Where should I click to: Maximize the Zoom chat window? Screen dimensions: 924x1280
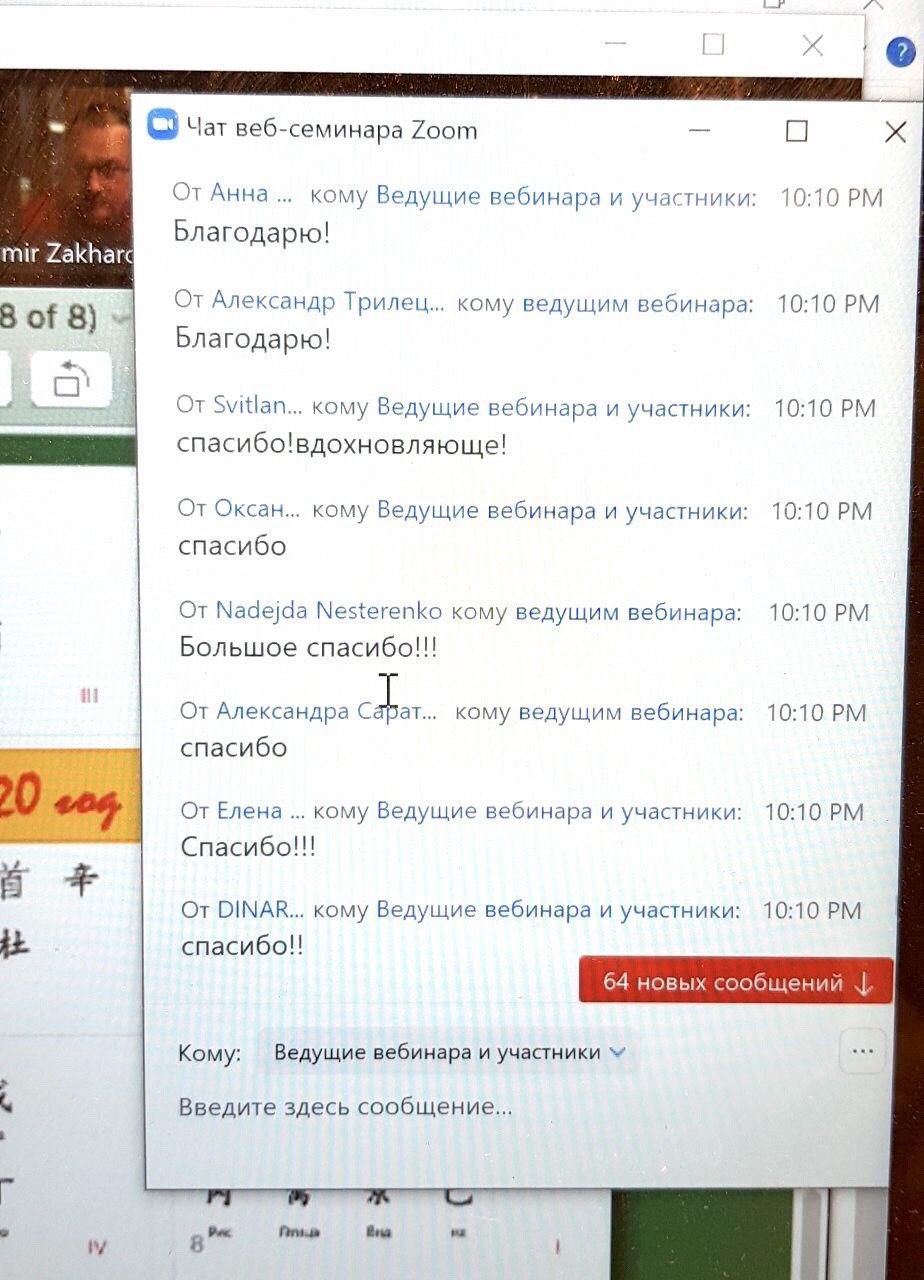point(797,131)
